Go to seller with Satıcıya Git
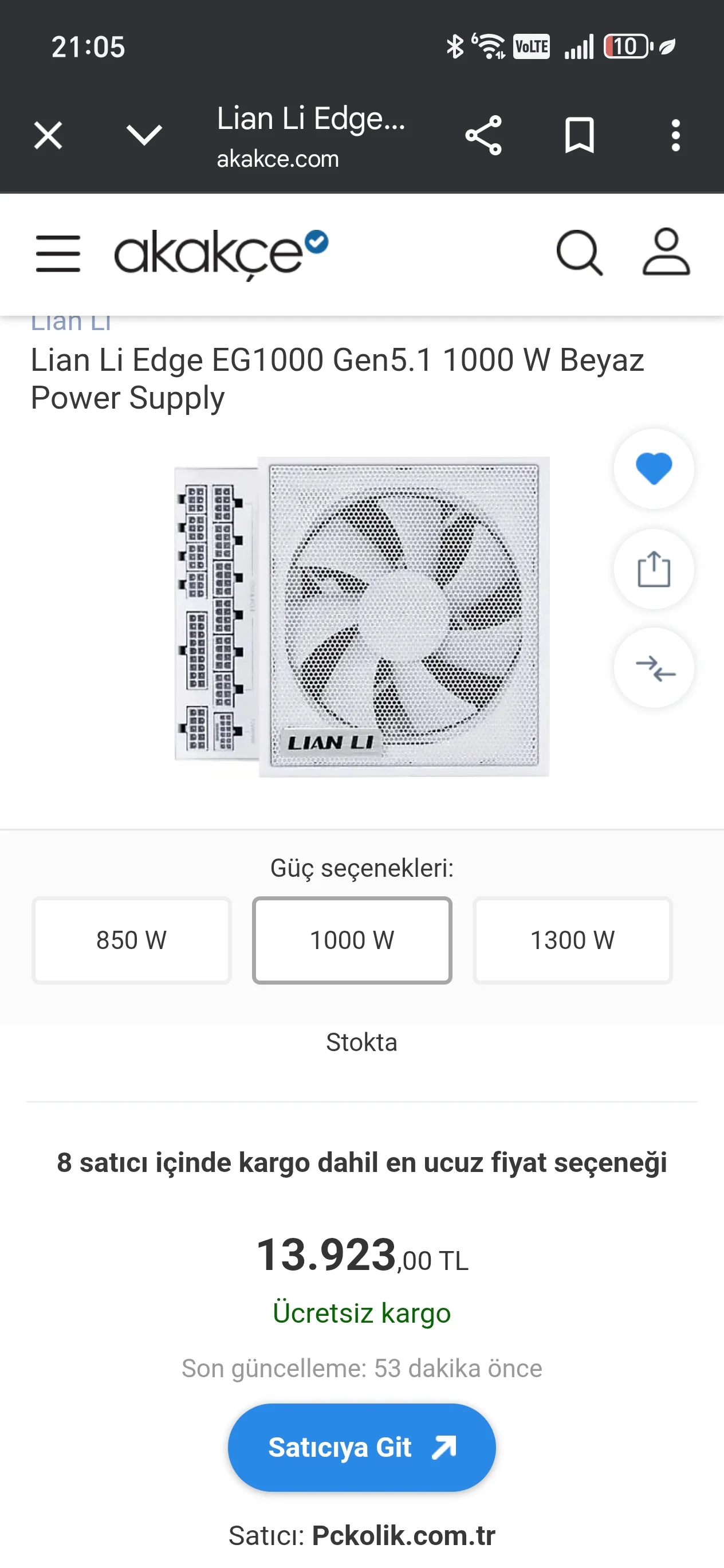 tap(361, 1448)
